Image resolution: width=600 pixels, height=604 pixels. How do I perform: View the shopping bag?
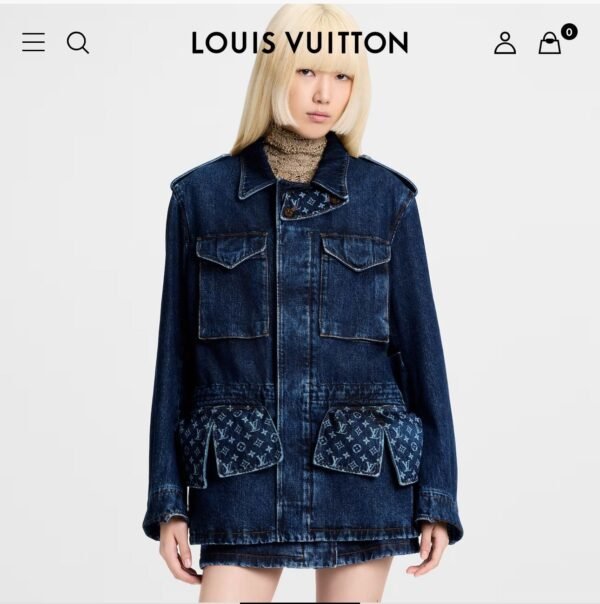(x=550, y=43)
